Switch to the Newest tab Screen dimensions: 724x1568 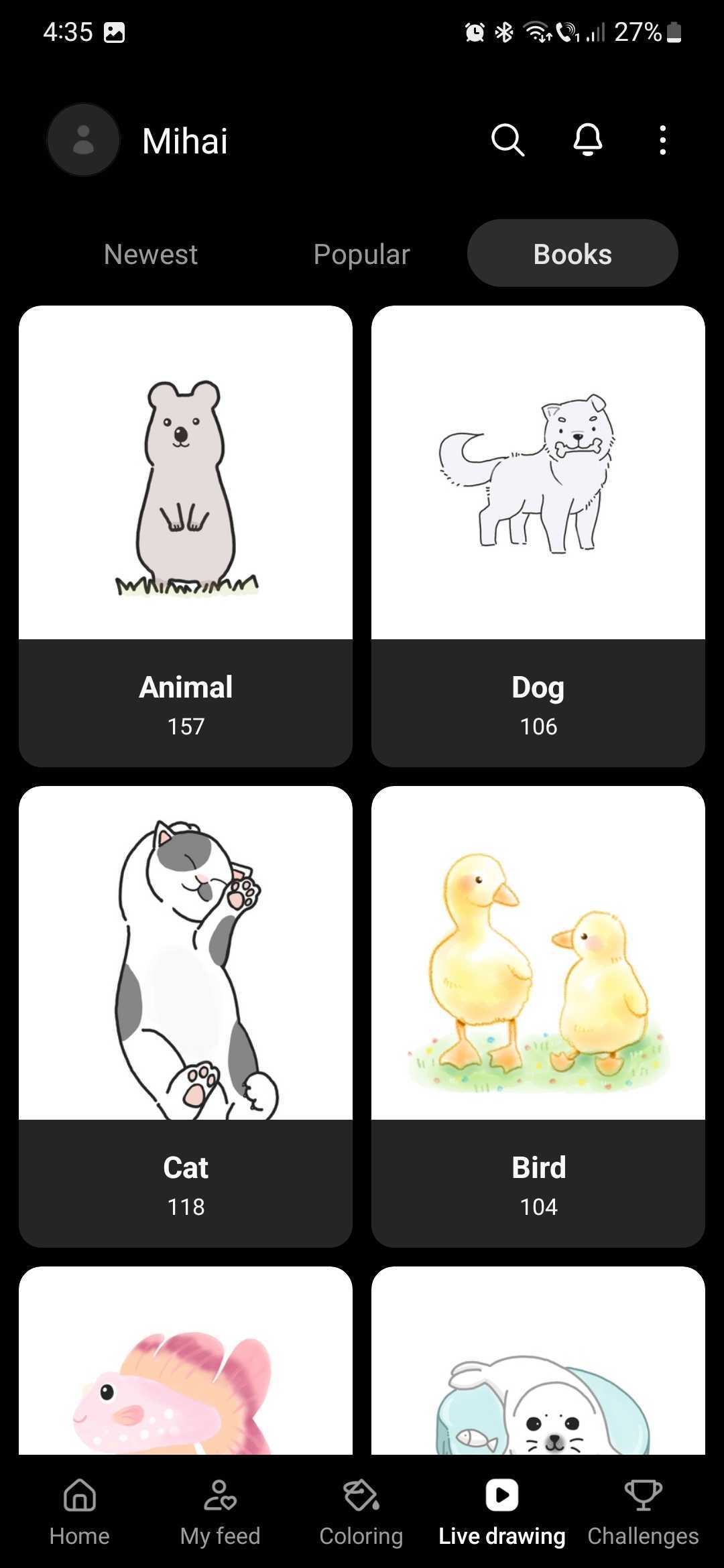pyautogui.click(x=151, y=254)
